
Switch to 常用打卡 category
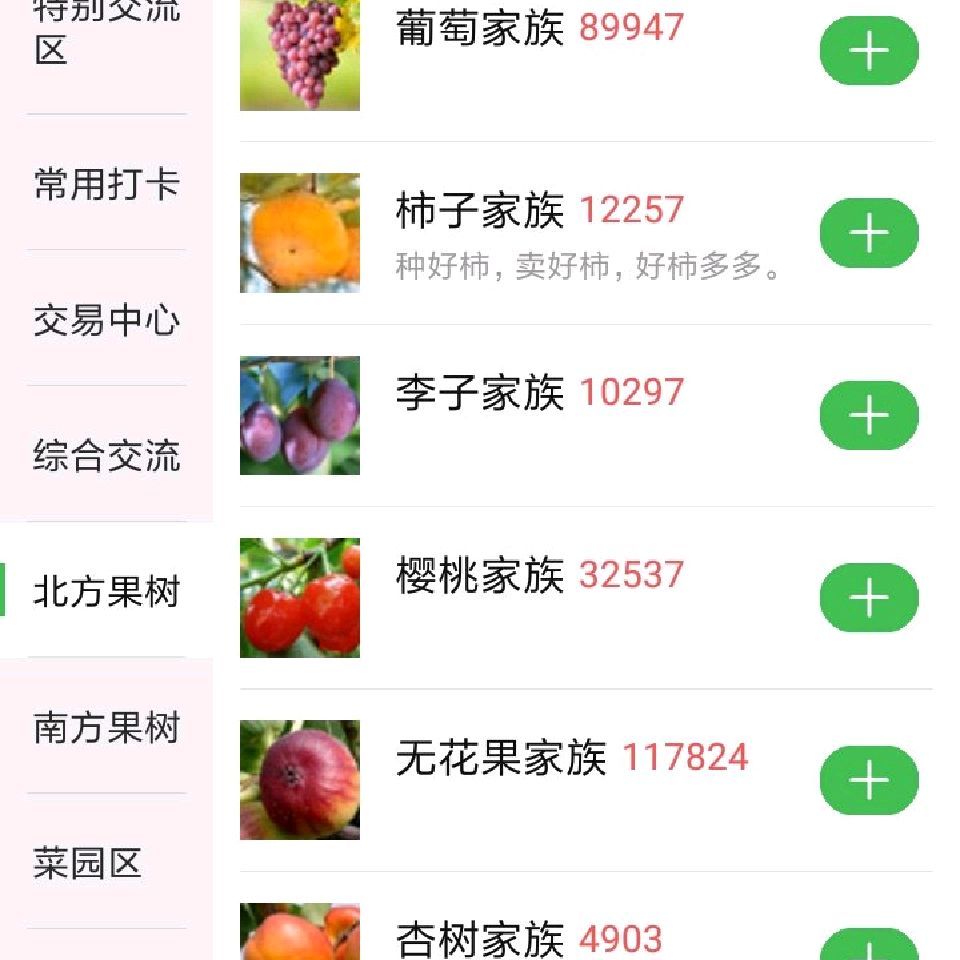pyautogui.click(x=106, y=184)
